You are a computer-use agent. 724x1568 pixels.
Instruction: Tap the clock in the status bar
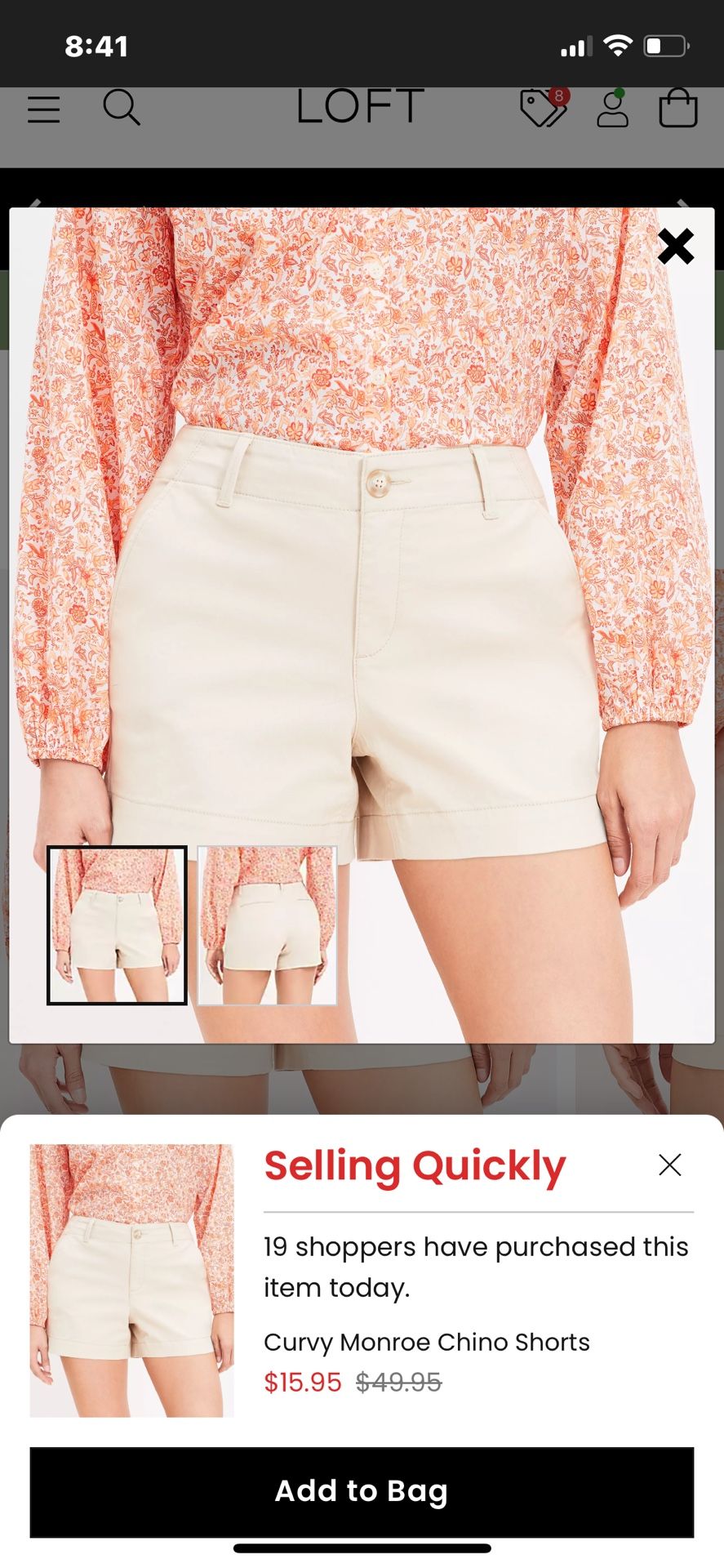click(97, 47)
